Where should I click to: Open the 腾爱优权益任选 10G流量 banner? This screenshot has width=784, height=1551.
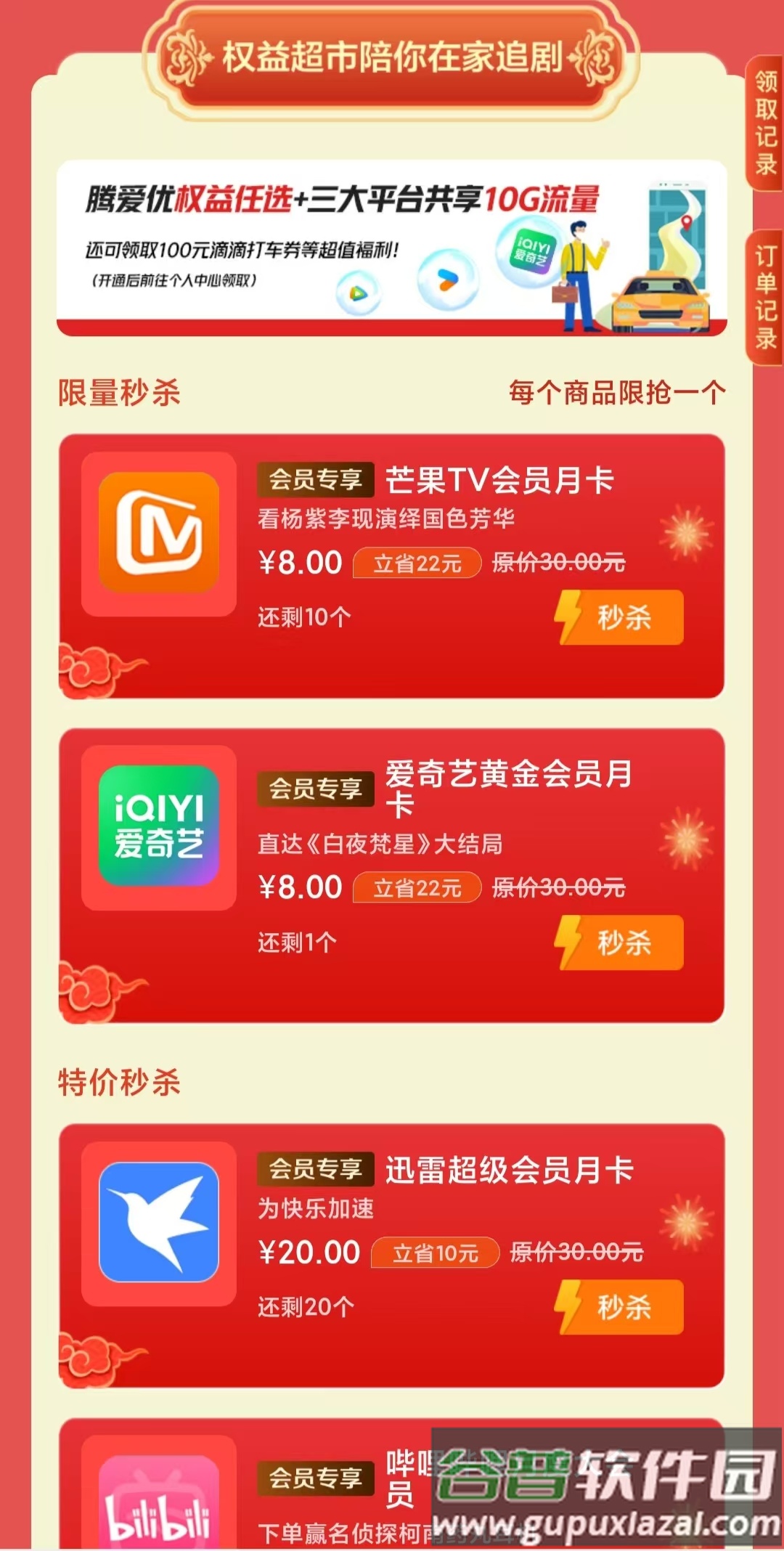[x=391, y=248]
